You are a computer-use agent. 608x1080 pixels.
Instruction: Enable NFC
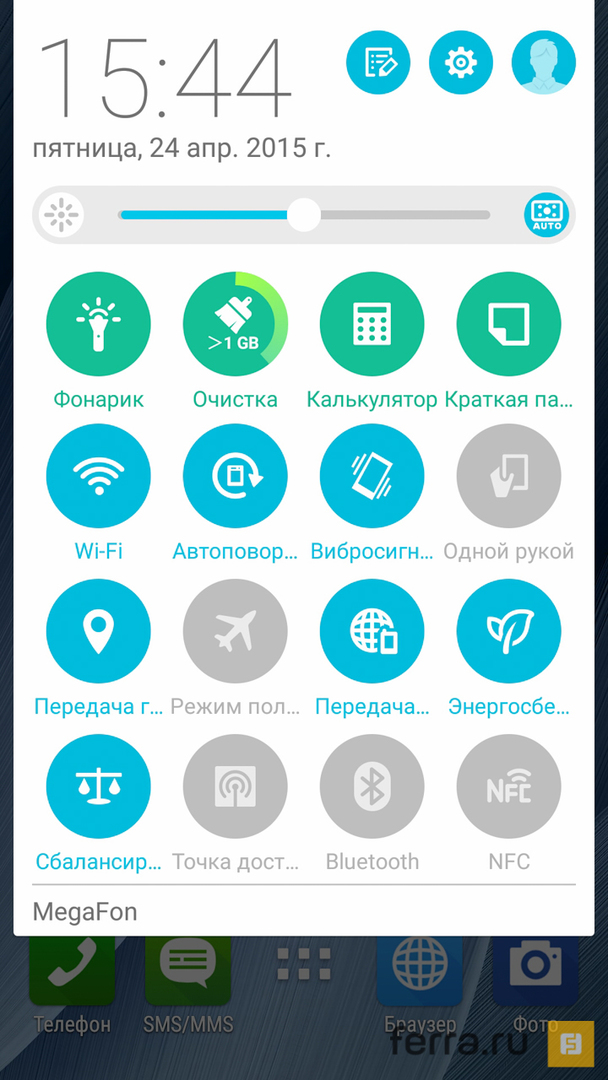point(508,786)
